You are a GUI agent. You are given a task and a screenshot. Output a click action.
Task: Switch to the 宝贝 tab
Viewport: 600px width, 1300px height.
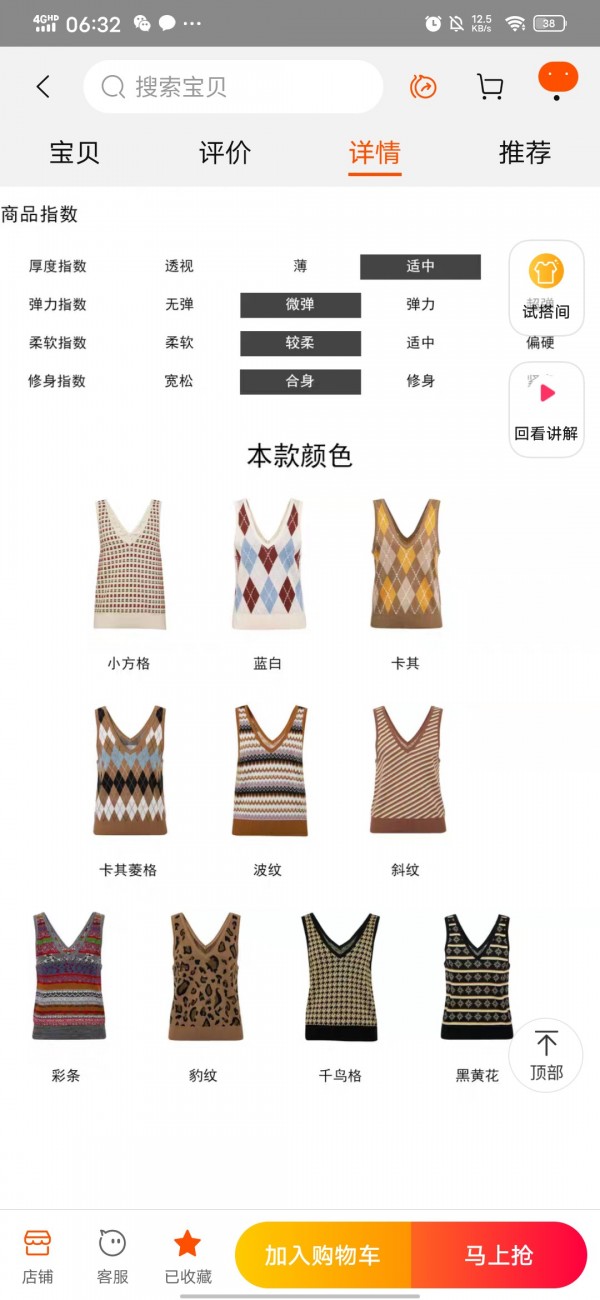[75, 153]
